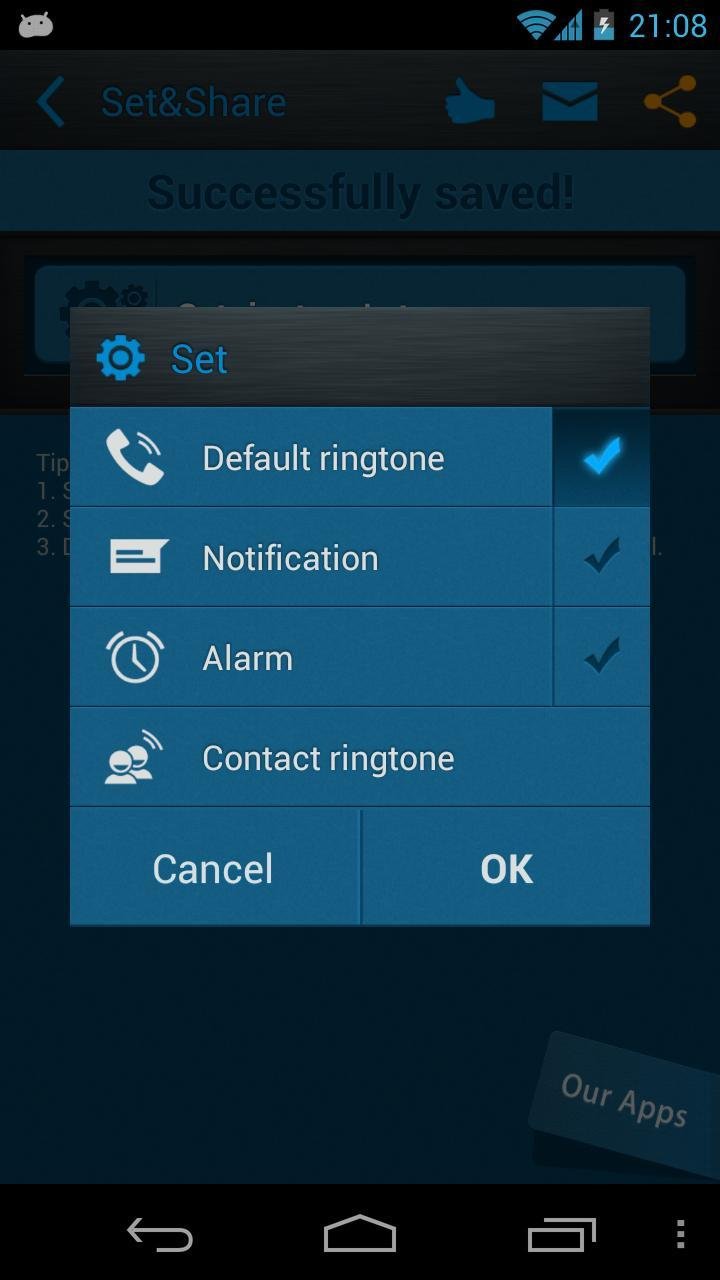
Task: Go to the home screen
Action: point(360,1235)
